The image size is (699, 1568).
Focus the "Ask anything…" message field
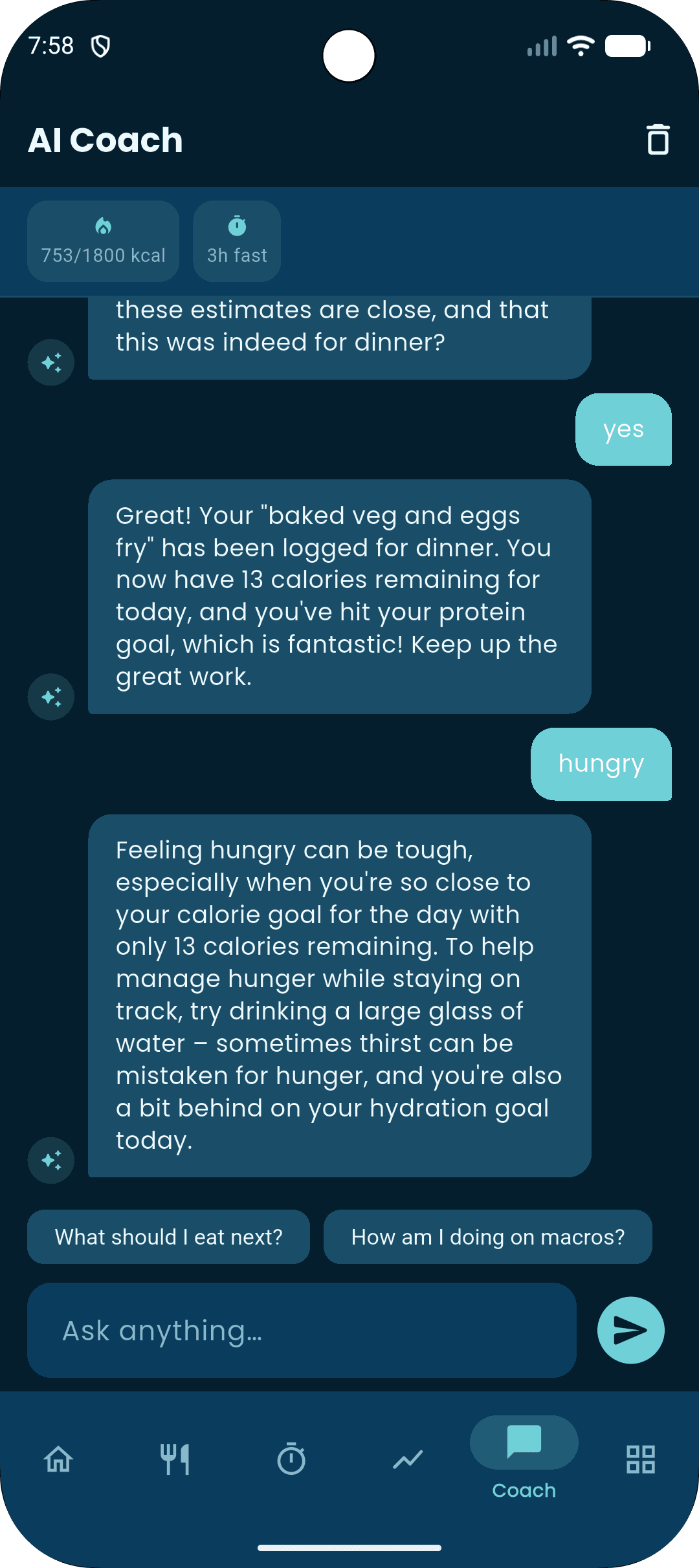[x=302, y=1331]
